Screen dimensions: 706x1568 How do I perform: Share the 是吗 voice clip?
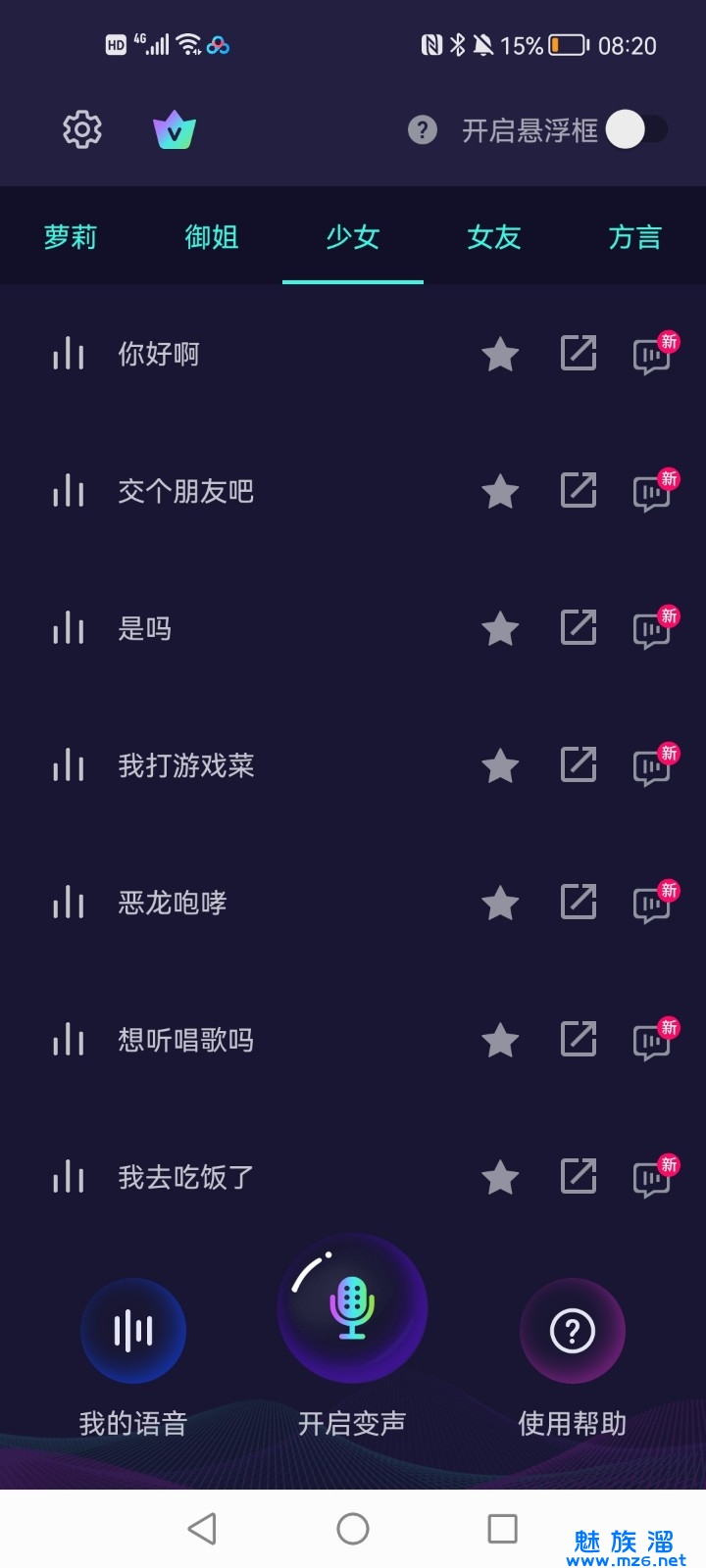point(579,627)
